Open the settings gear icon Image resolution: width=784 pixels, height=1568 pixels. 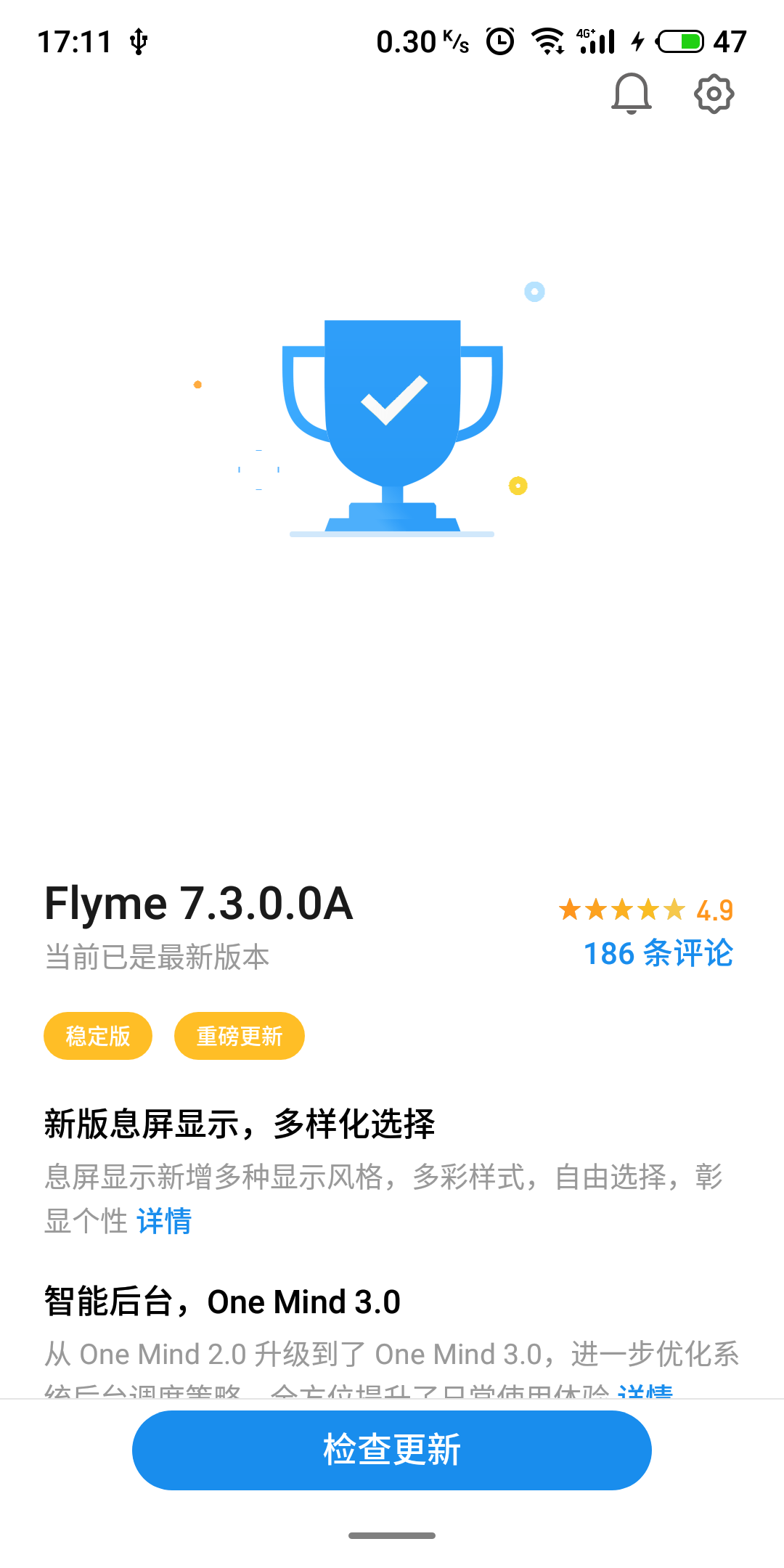click(713, 94)
